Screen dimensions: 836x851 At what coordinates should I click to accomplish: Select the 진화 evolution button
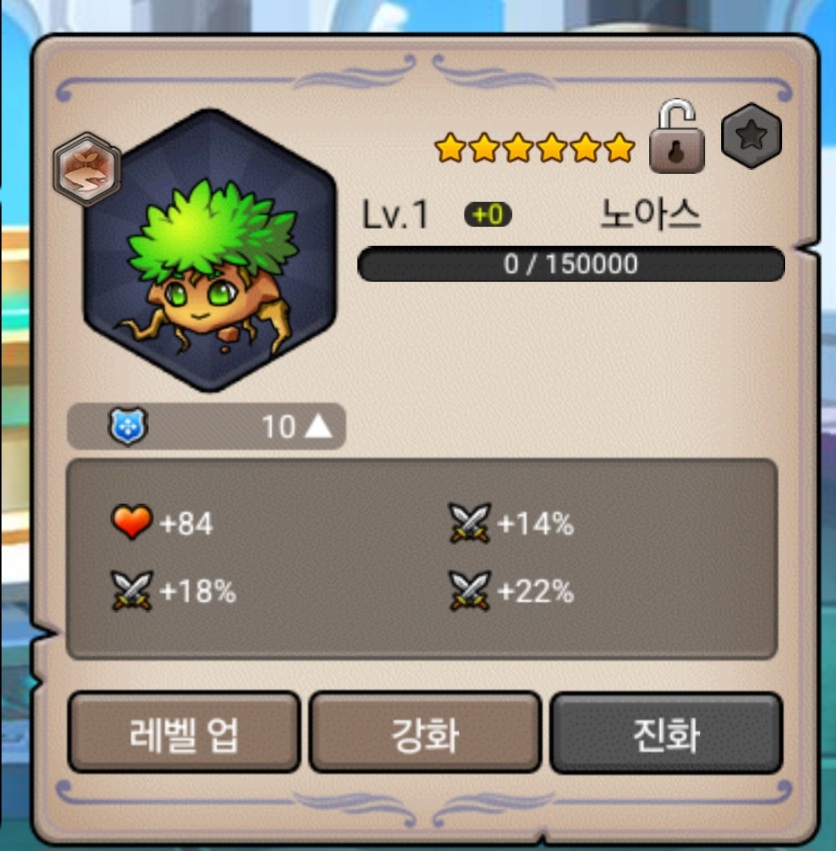click(x=666, y=733)
